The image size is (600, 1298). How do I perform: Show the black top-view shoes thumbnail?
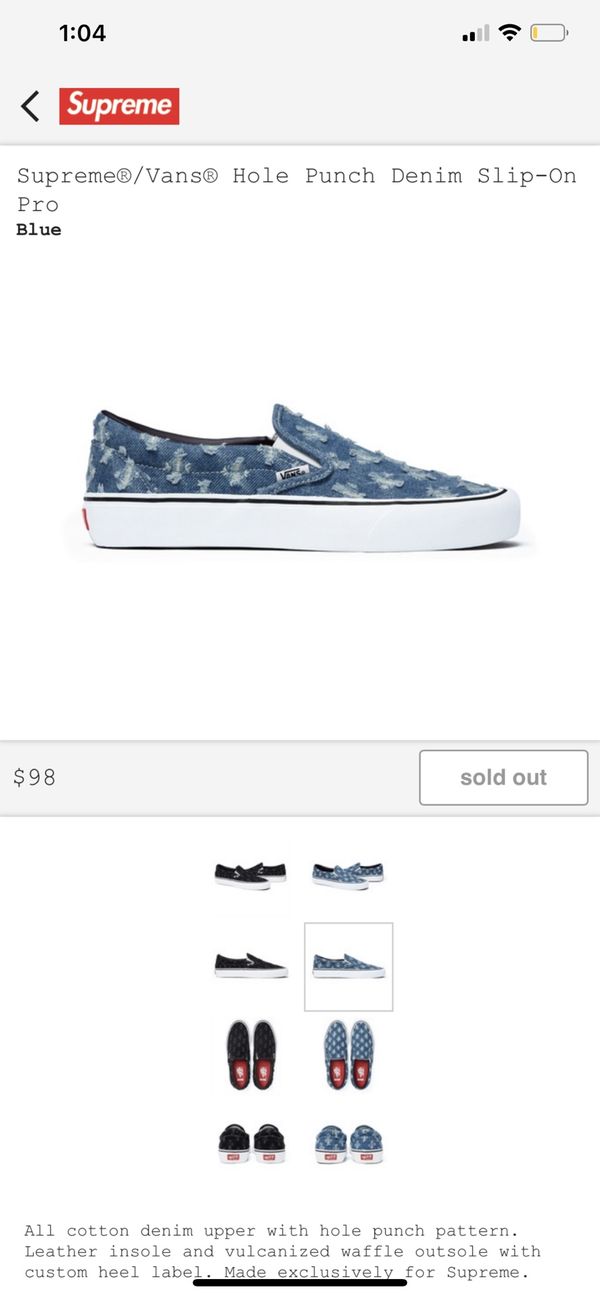[251, 1055]
